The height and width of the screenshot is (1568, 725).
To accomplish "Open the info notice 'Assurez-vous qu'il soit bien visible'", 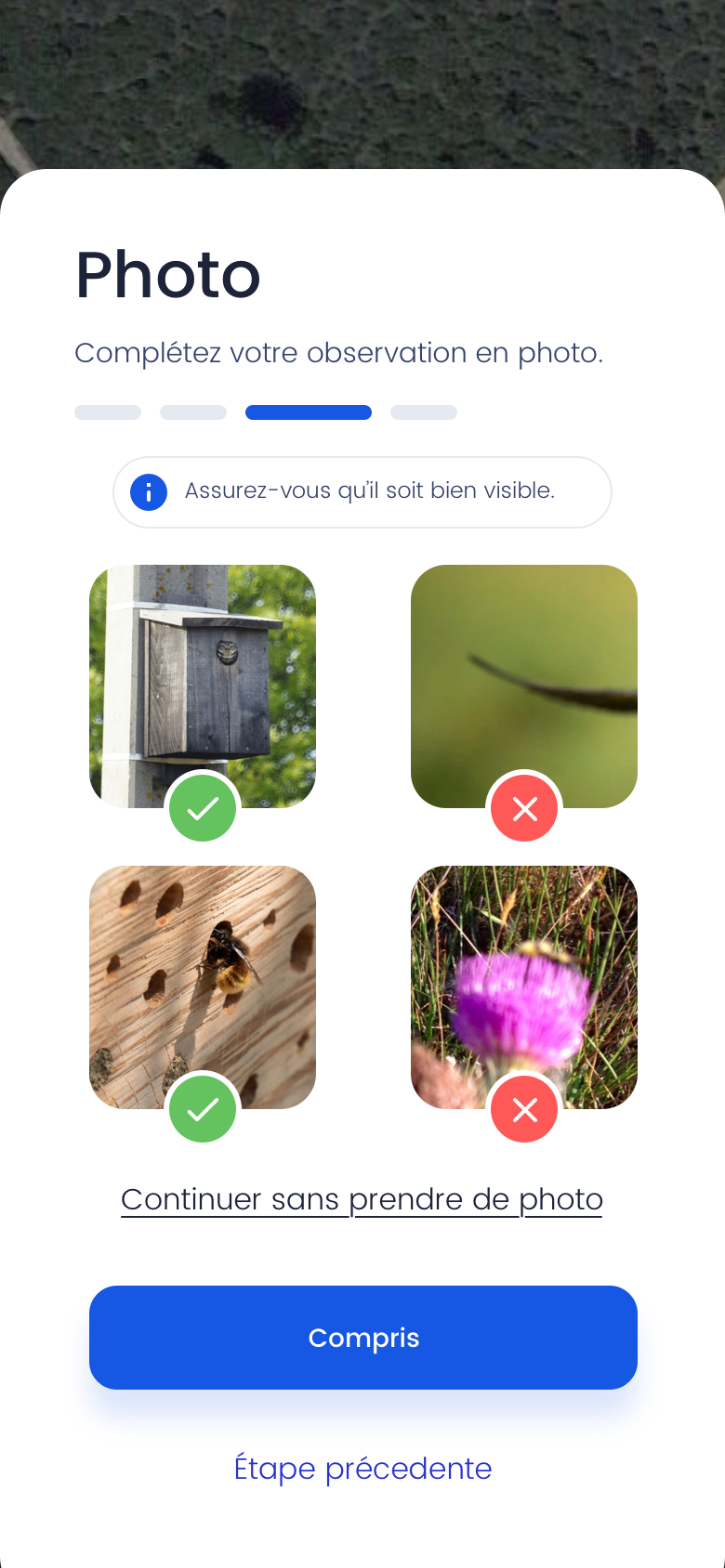I will point(362,492).
